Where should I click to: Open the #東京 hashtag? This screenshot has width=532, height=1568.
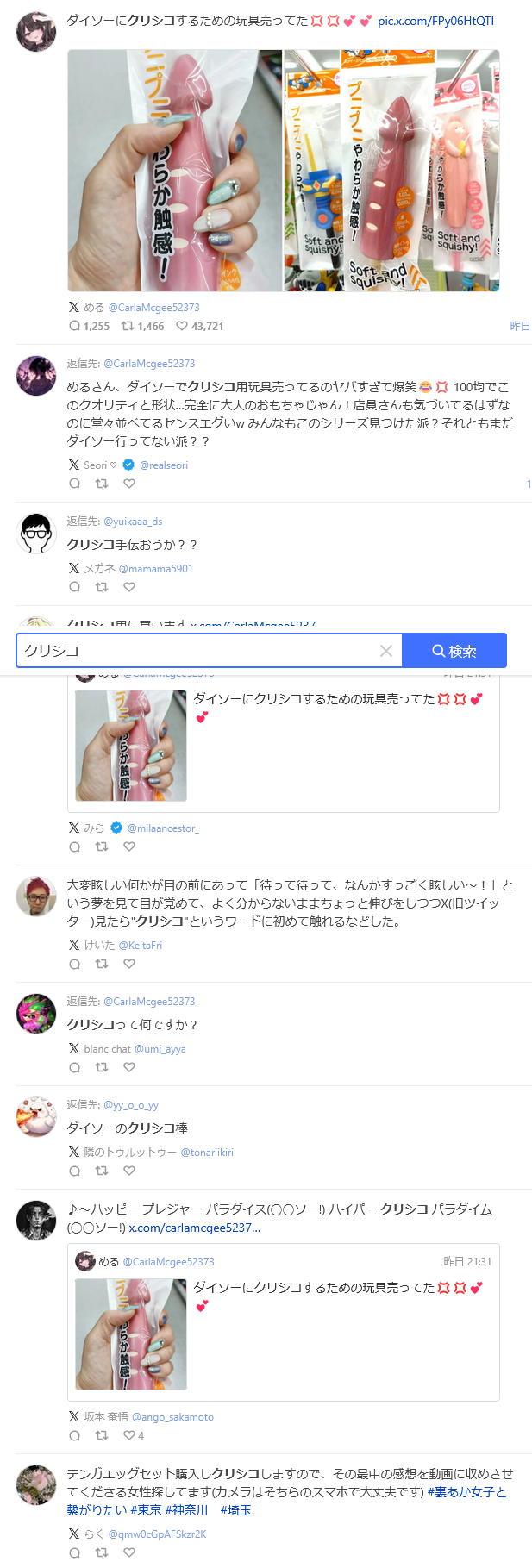pyautogui.click(x=145, y=1509)
